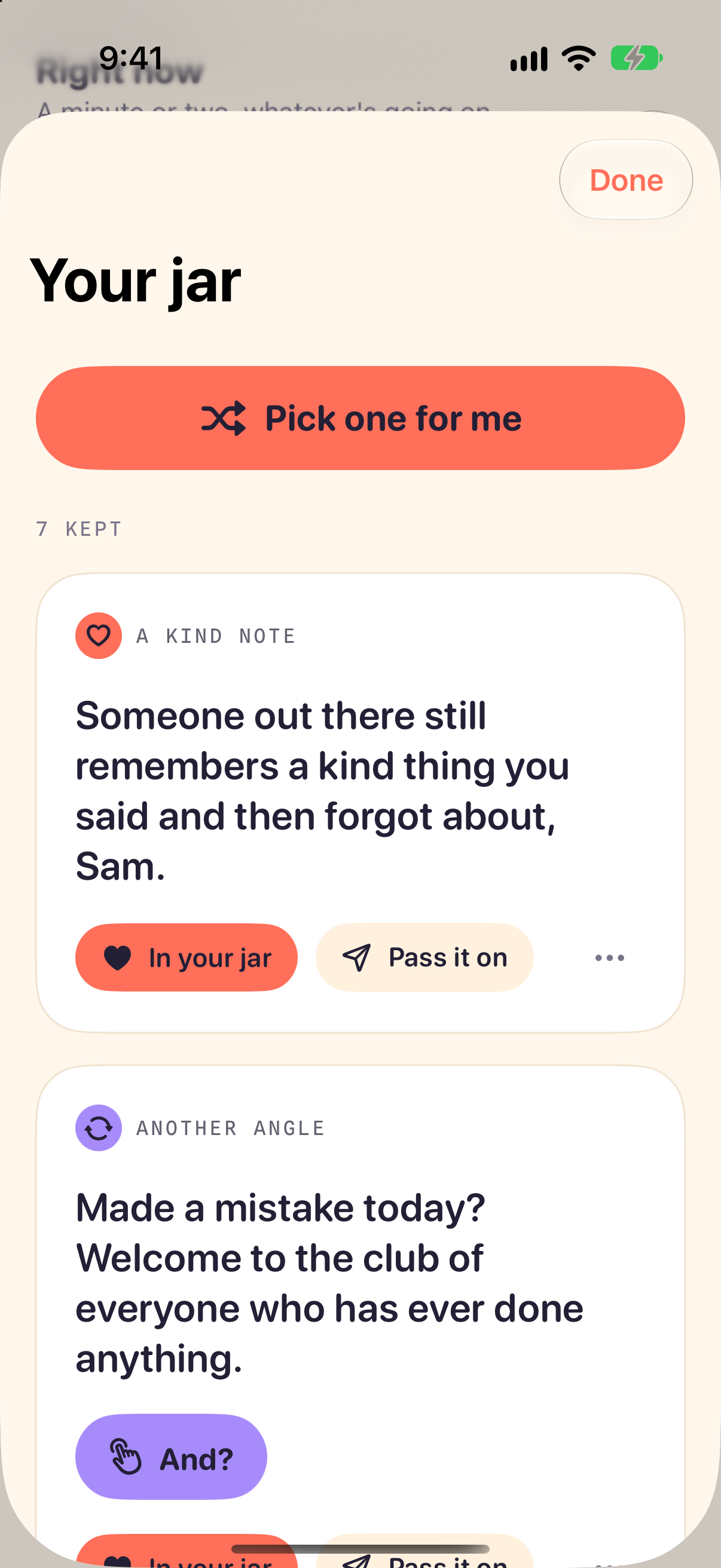
Task: Tap Pick one for me
Action: point(360,417)
